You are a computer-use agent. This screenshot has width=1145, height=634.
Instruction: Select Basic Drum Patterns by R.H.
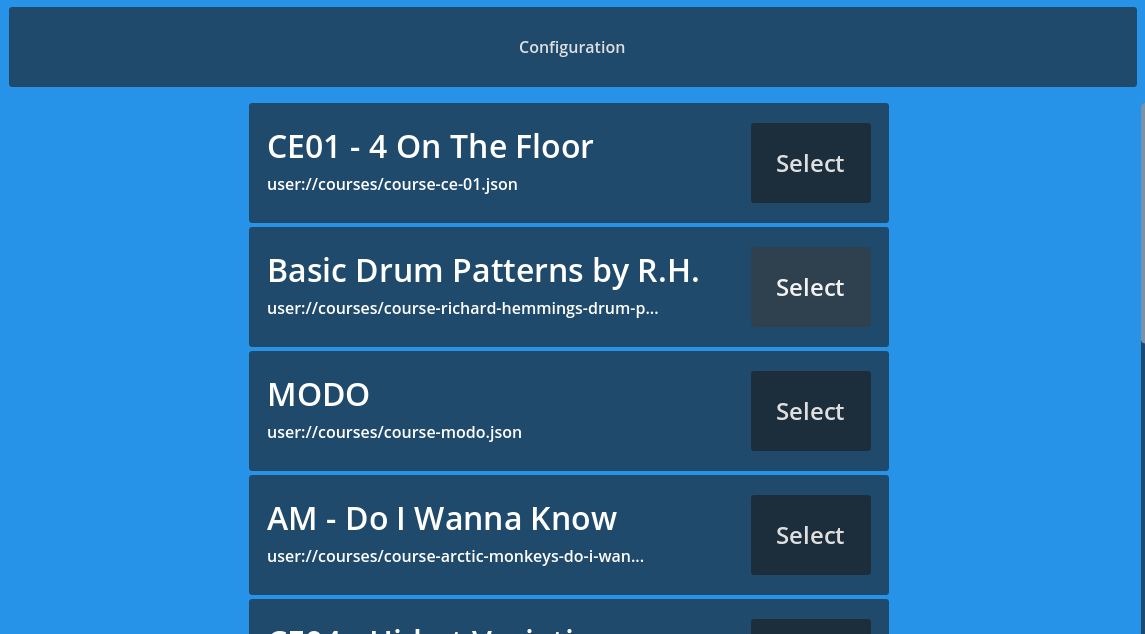810,287
